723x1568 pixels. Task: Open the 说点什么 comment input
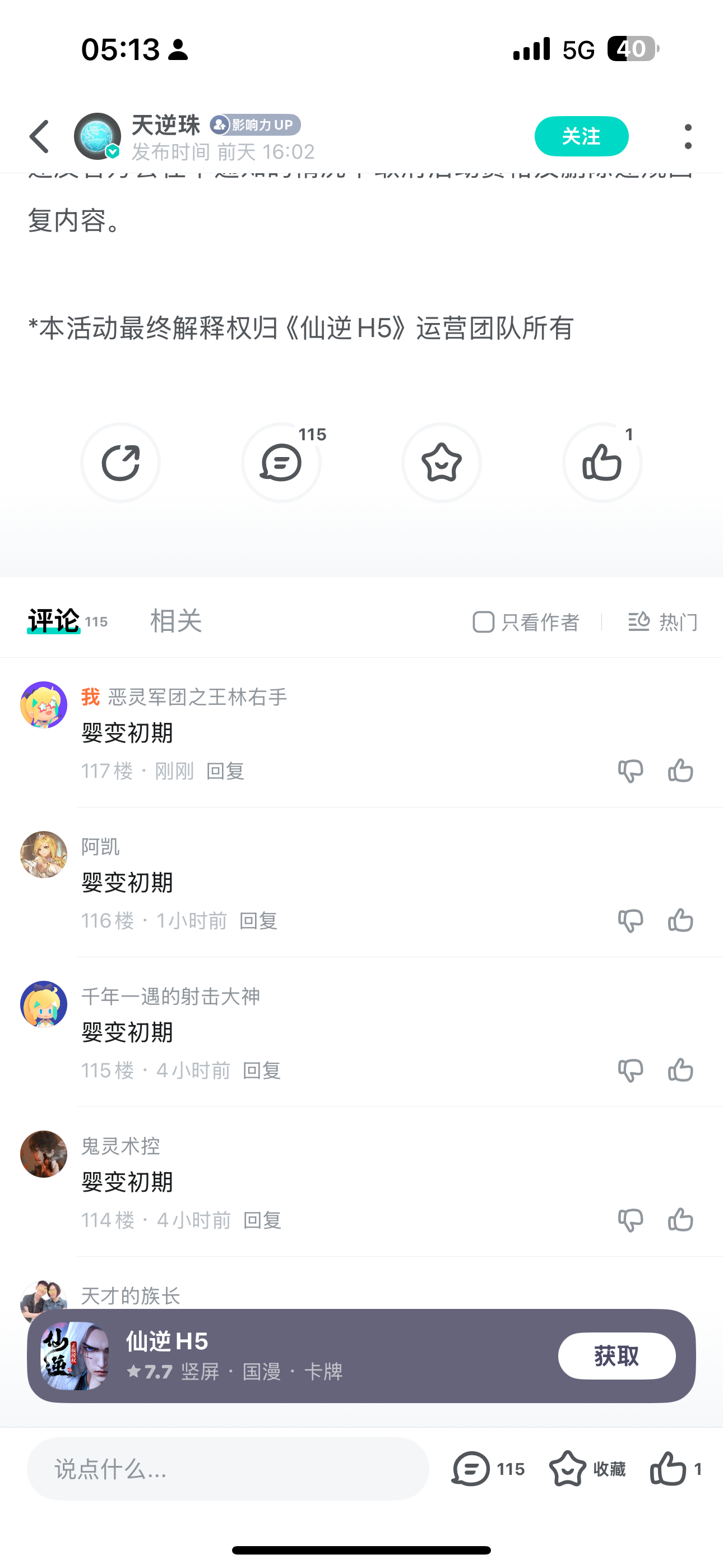(228, 1469)
